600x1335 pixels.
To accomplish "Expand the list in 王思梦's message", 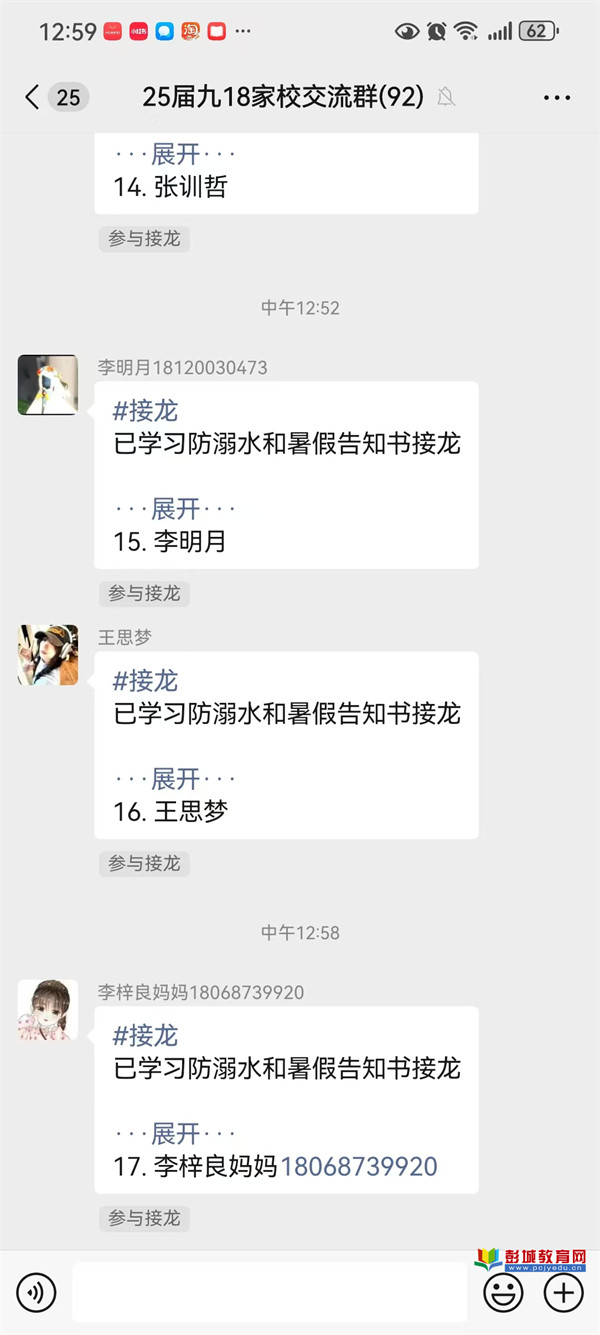I will (176, 778).
